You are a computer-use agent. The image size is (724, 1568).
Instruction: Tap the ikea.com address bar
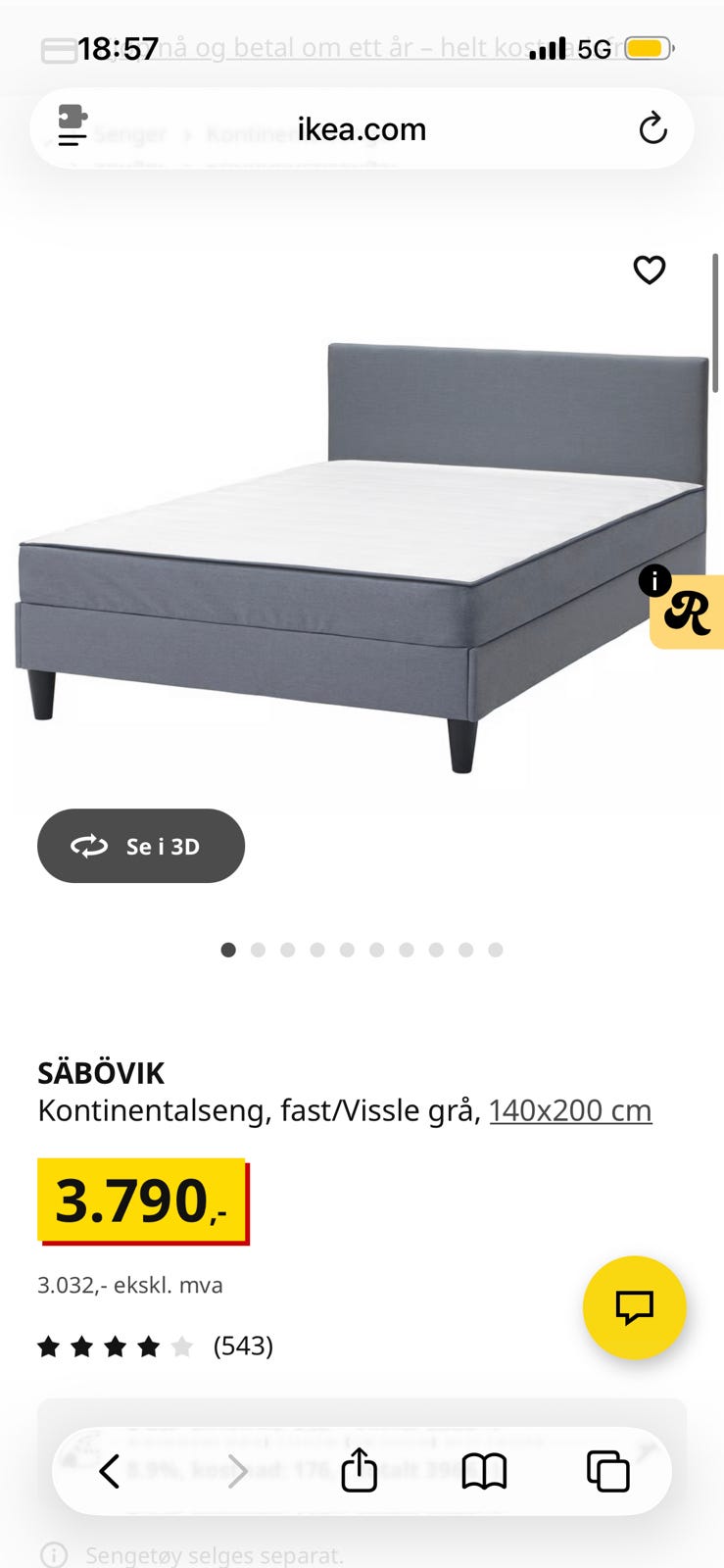pos(362,129)
